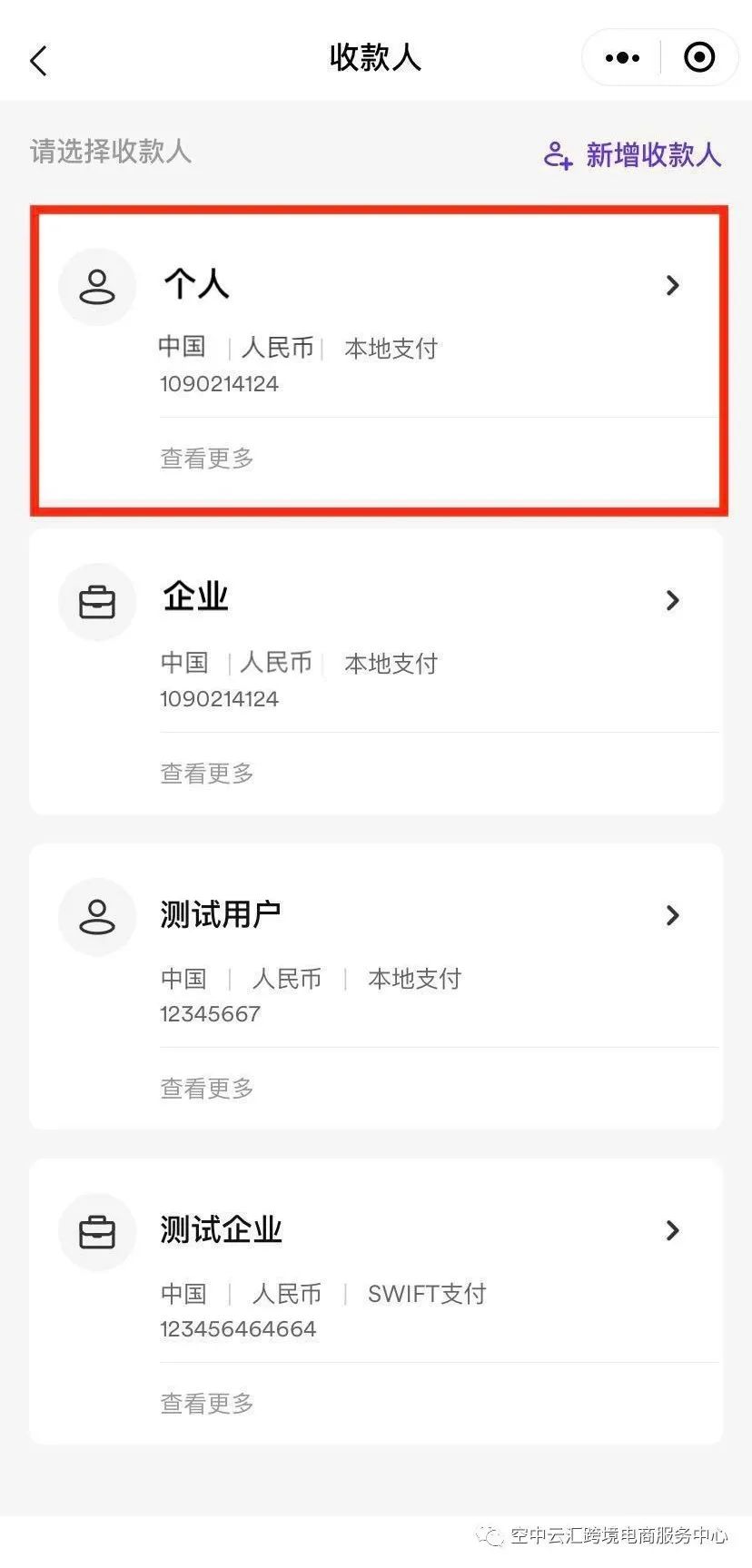752x1568 pixels.
Task: Tap the account number 1090214124 under 企业
Action: click(220, 698)
